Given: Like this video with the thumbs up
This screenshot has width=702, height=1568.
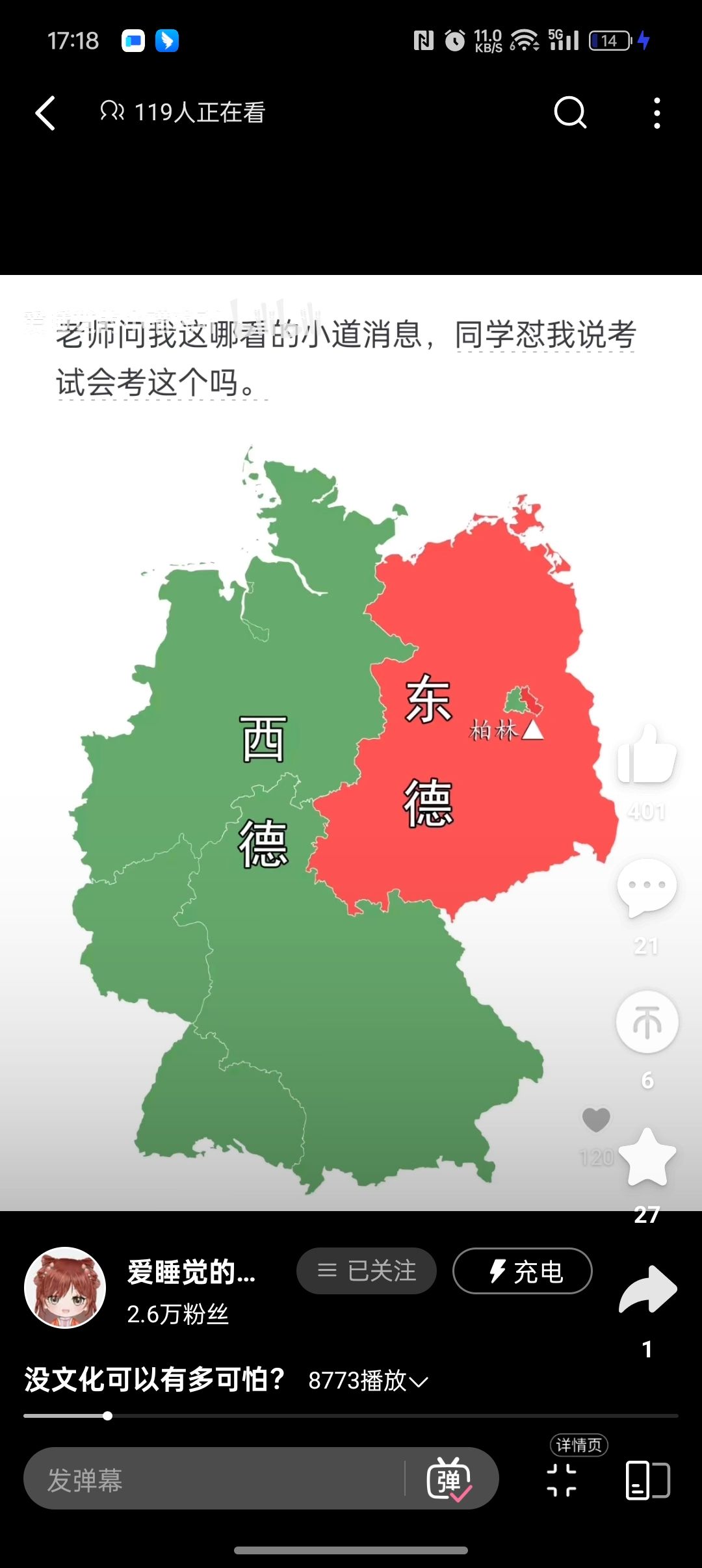Looking at the screenshot, I should pyautogui.click(x=647, y=756).
